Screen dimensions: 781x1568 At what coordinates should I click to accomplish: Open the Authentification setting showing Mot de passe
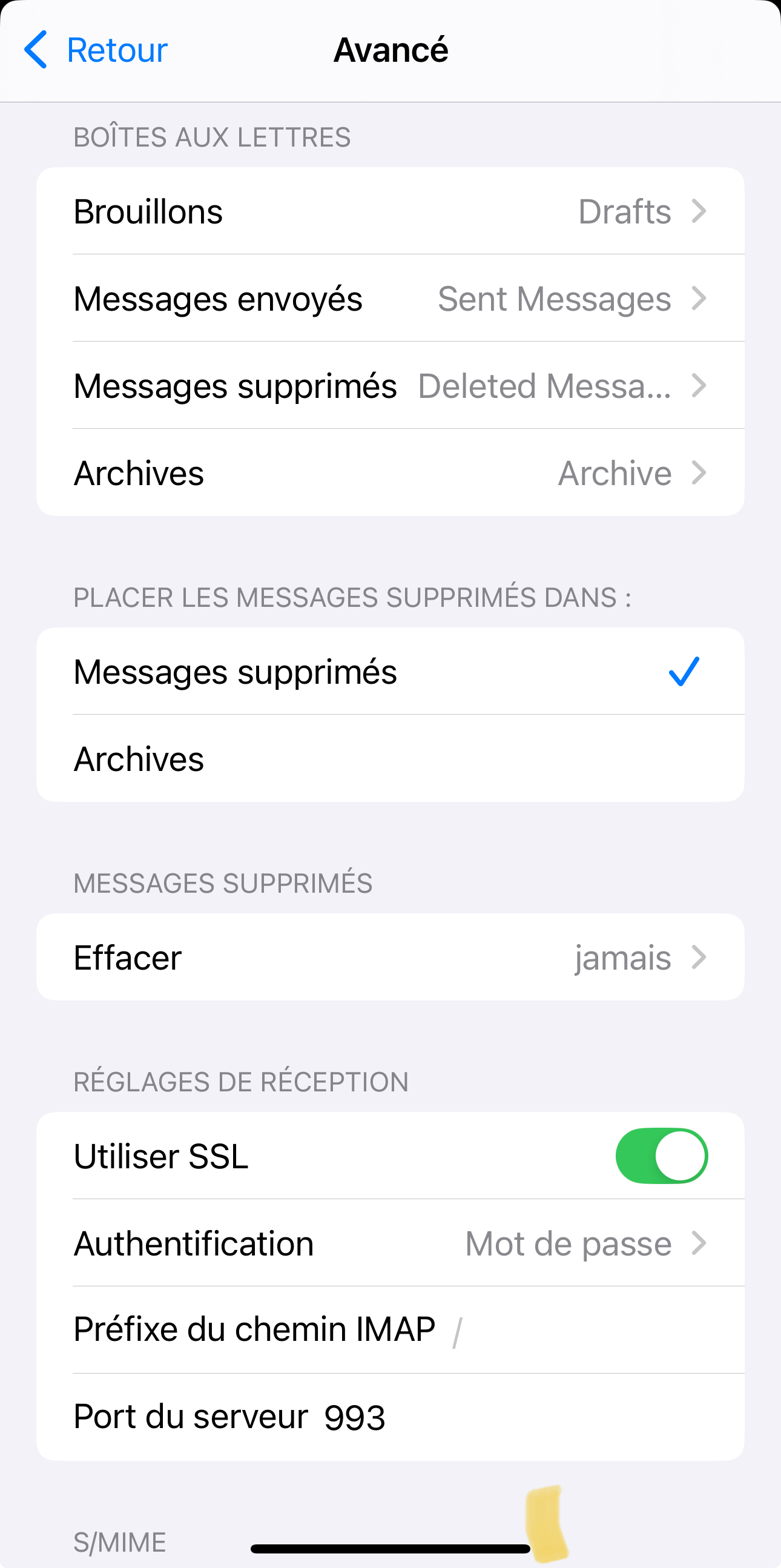(x=389, y=1243)
